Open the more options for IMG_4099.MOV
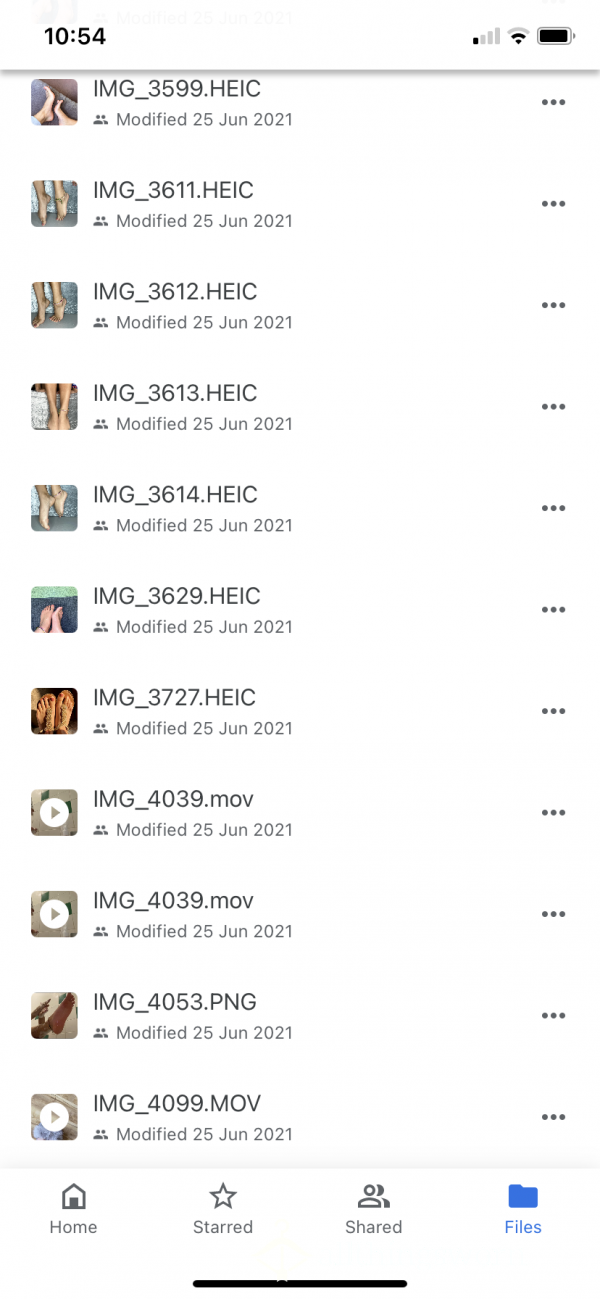This screenshot has height=1299, width=600. click(x=553, y=1117)
